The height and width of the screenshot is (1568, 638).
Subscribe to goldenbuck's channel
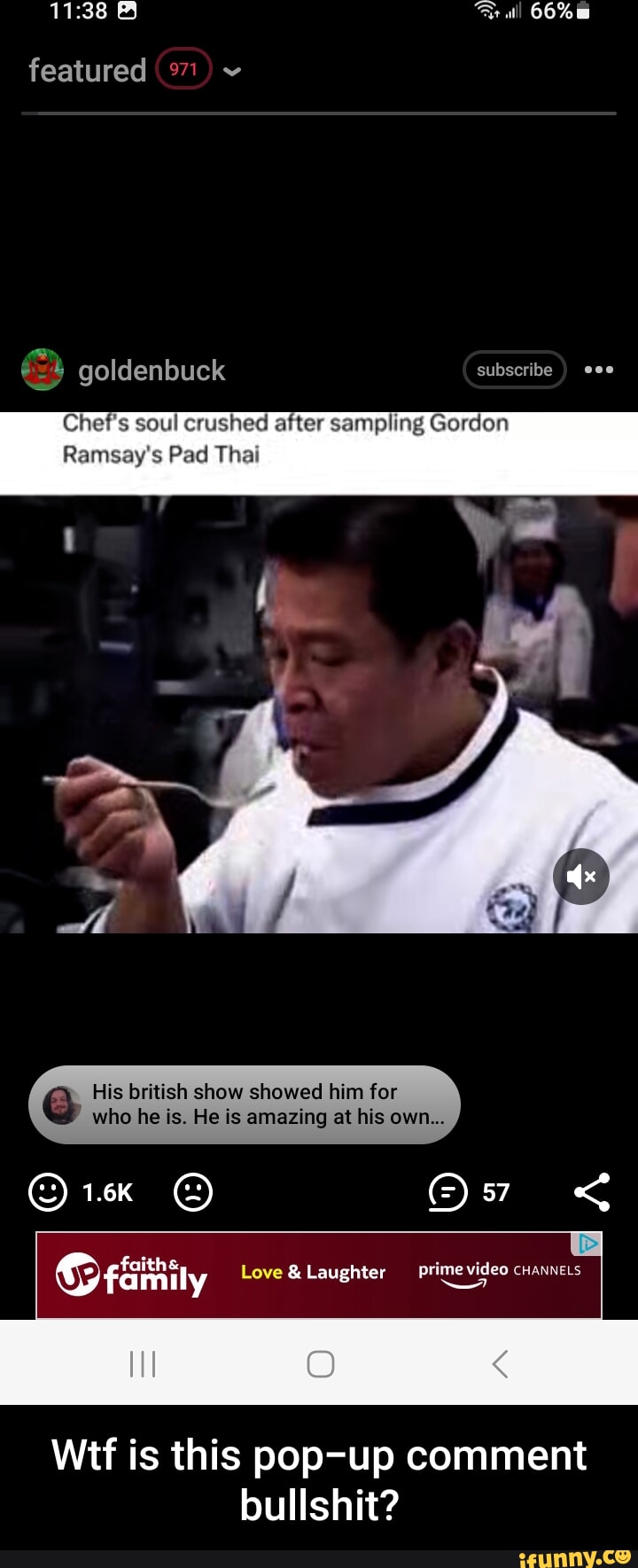(514, 370)
